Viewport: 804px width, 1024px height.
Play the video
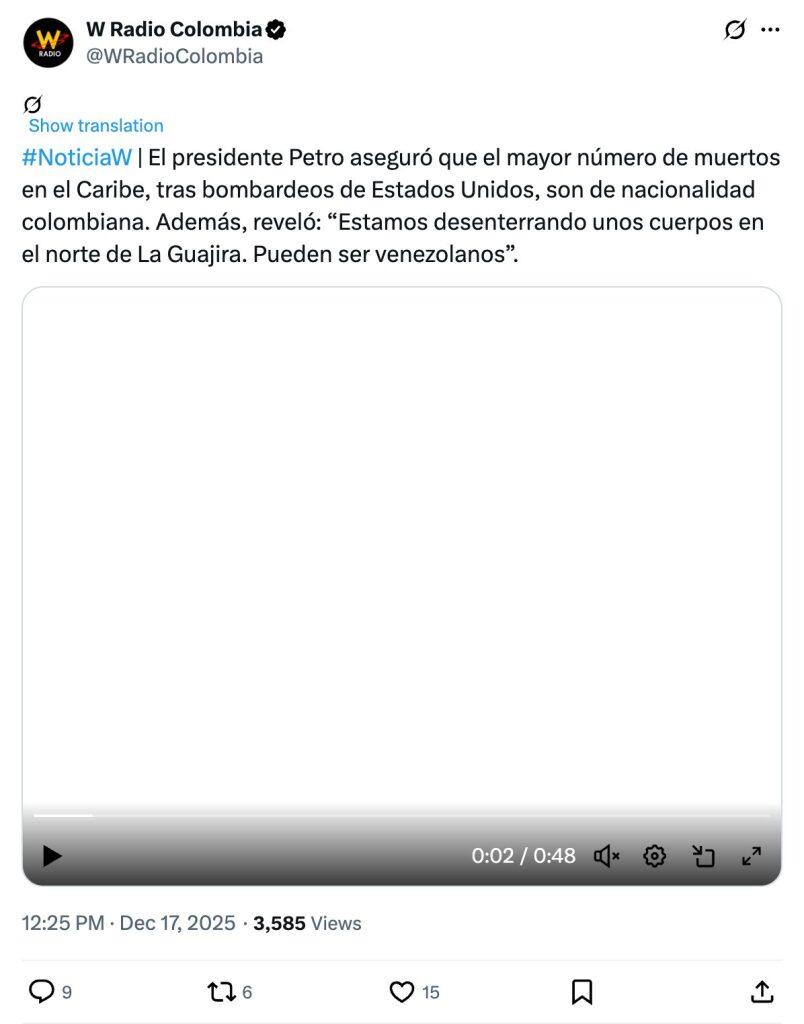(52, 856)
